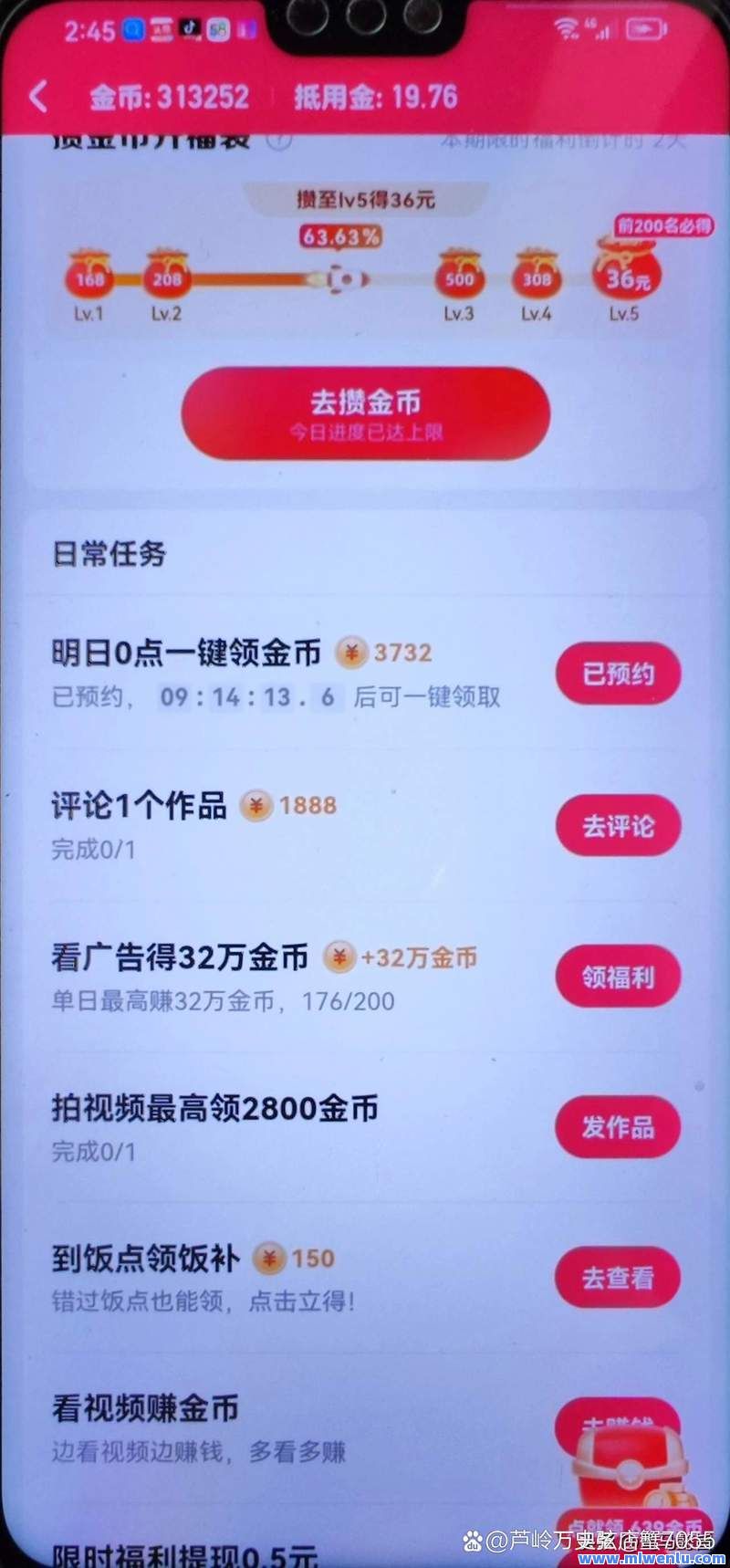Open the 看视频赚金币 task row
Screen dimensions: 730x1568
[x=274, y=1428]
